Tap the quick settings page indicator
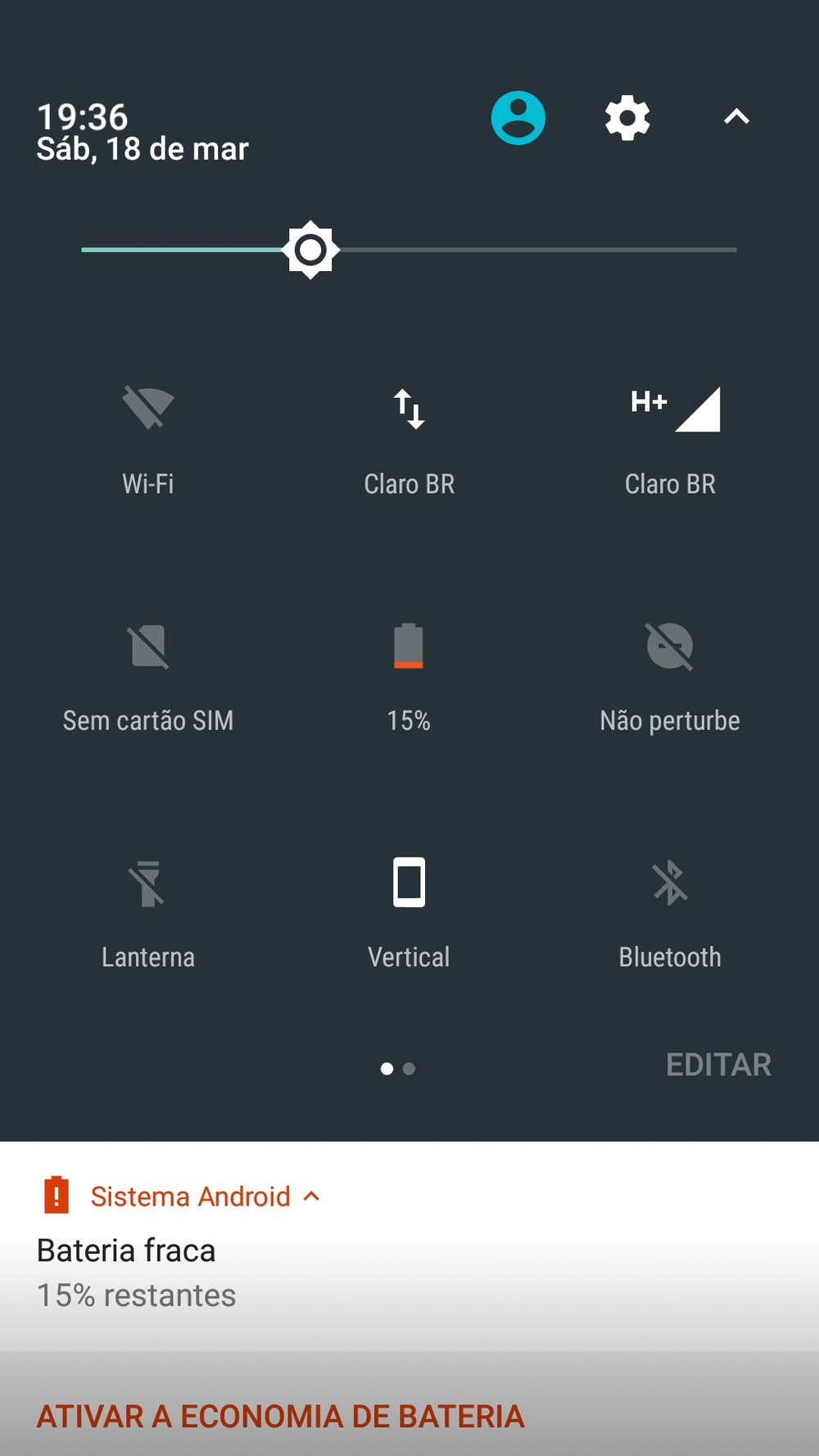This screenshot has width=819, height=1456. tap(398, 1069)
